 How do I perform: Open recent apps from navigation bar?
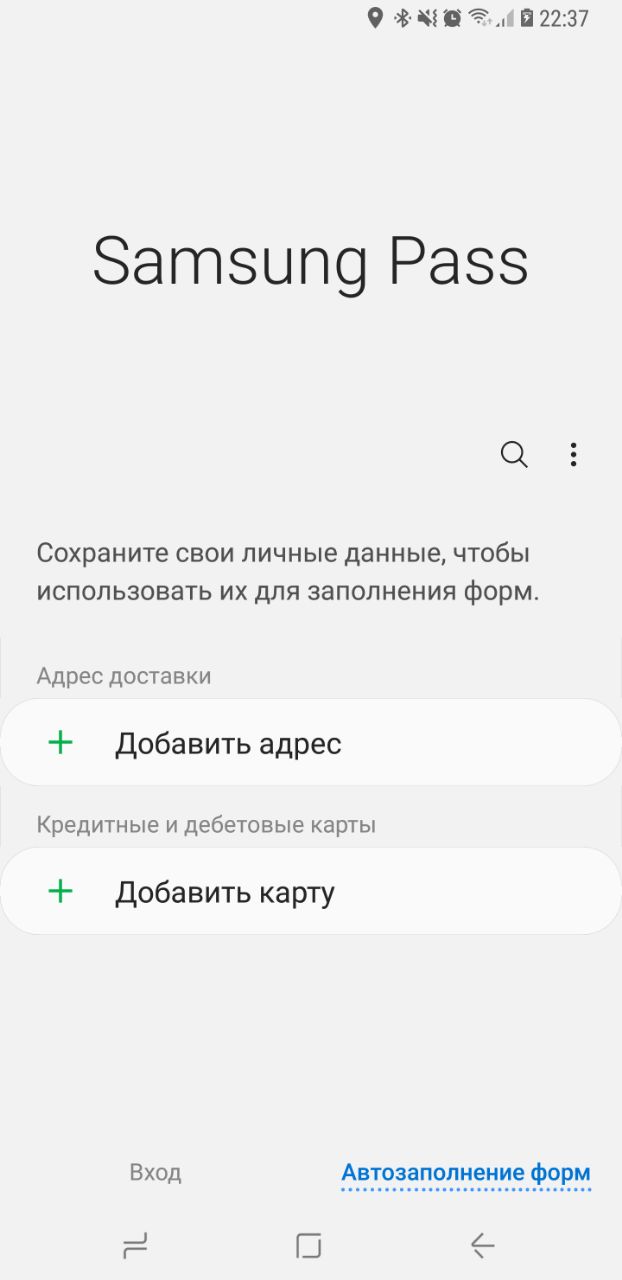(x=135, y=1245)
